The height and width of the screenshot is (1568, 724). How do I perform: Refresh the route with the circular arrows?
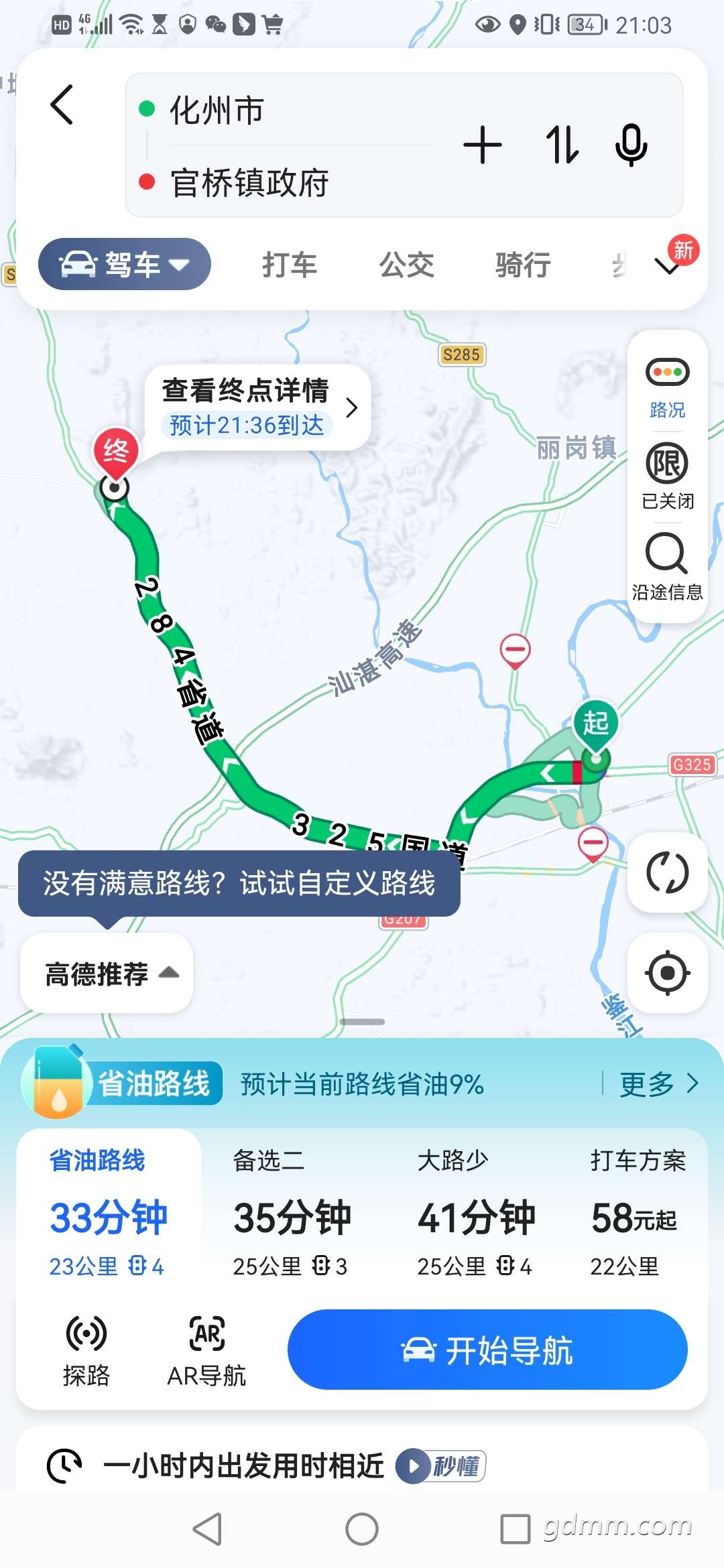point(667,872)
